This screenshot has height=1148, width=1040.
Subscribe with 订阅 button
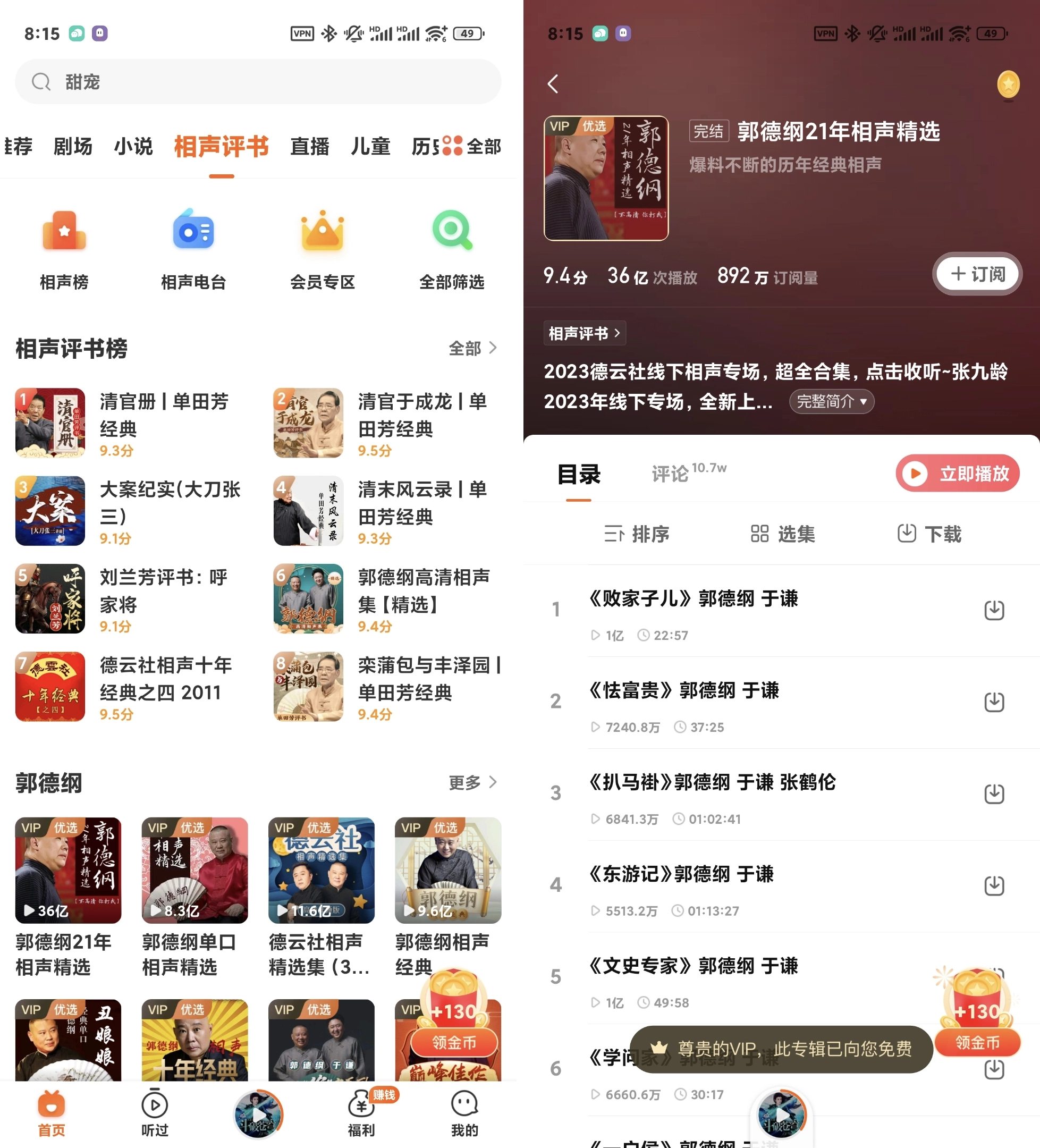[977, 274]
